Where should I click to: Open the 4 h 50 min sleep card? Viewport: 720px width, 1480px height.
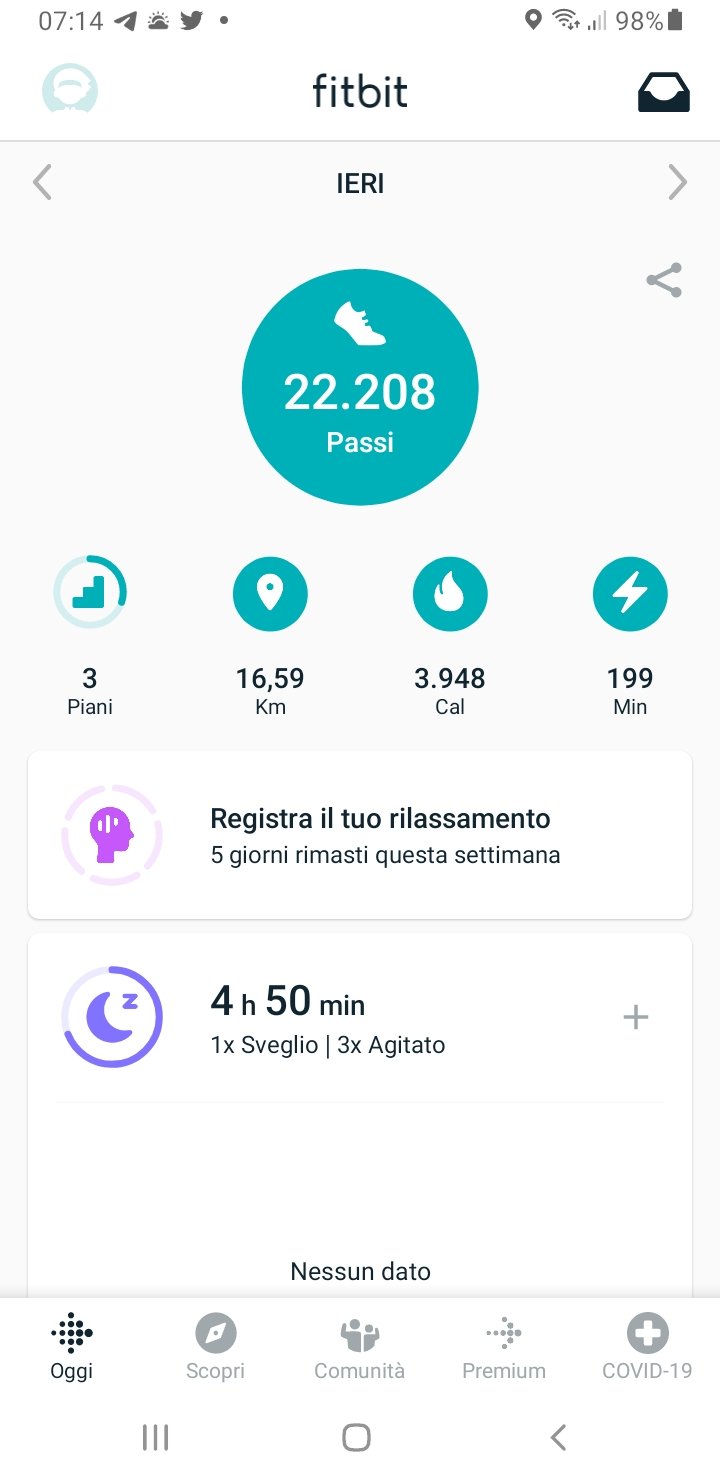(x=360, y=1017)
